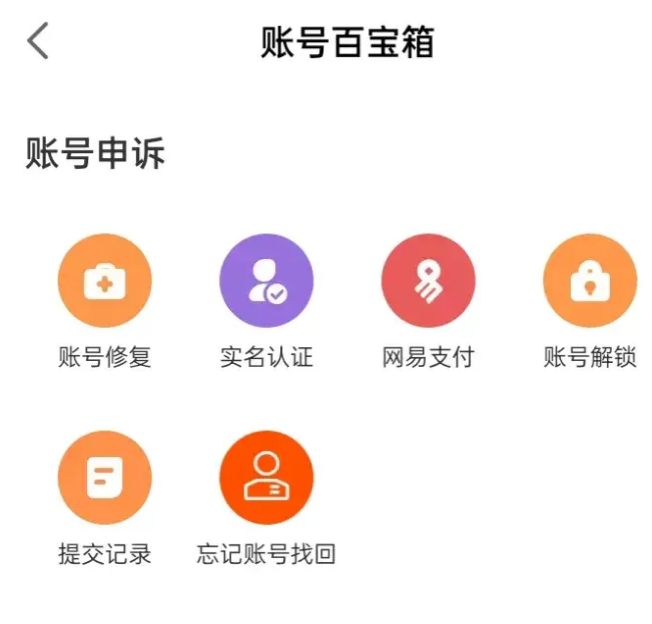Open 网易支付 payment option

(428, 281)
